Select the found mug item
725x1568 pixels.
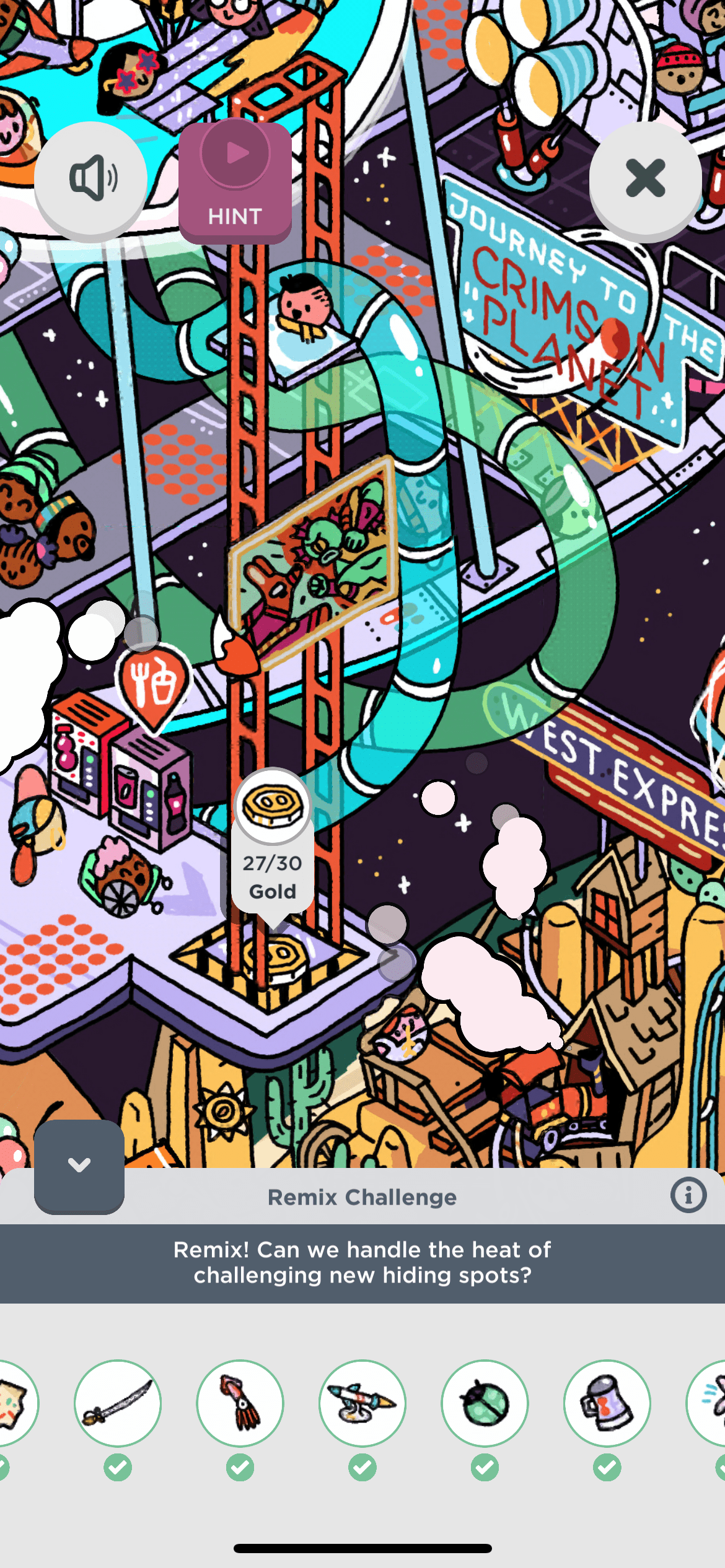pyautogui.click(x=607, y=1403)
